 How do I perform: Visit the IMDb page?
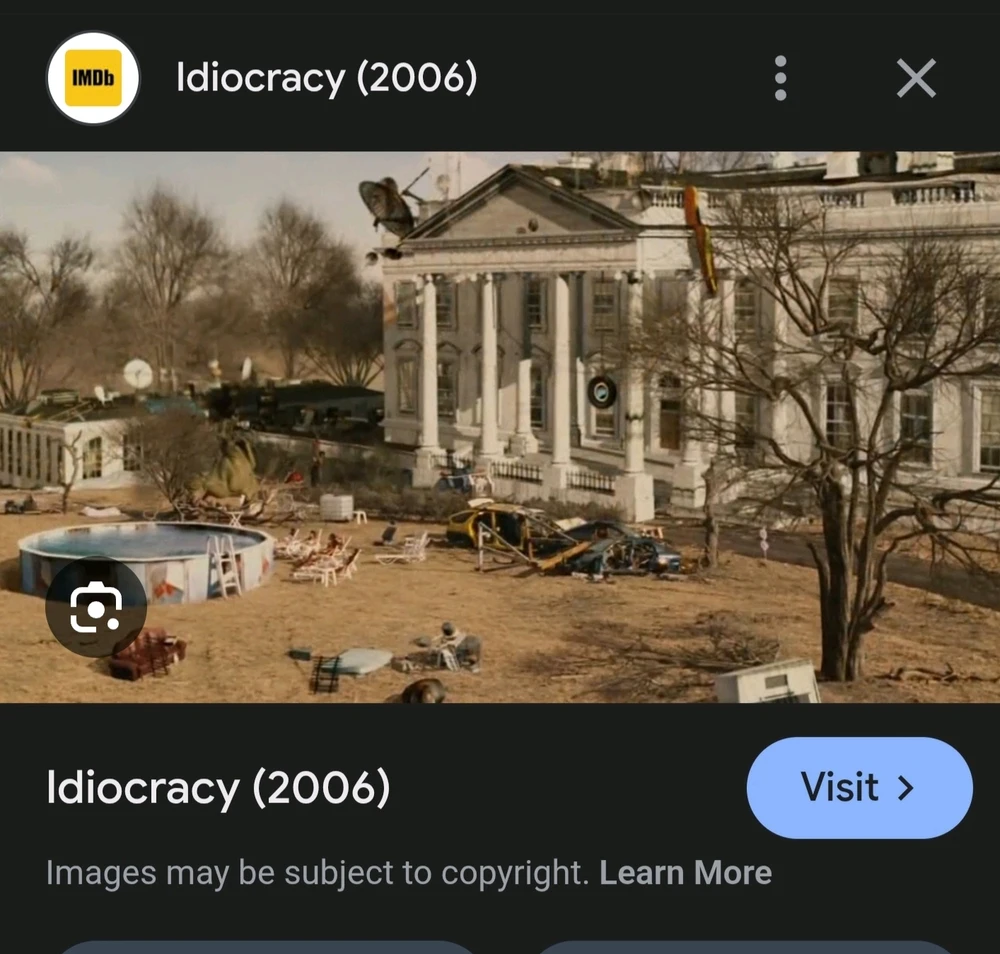pos(859,788)
